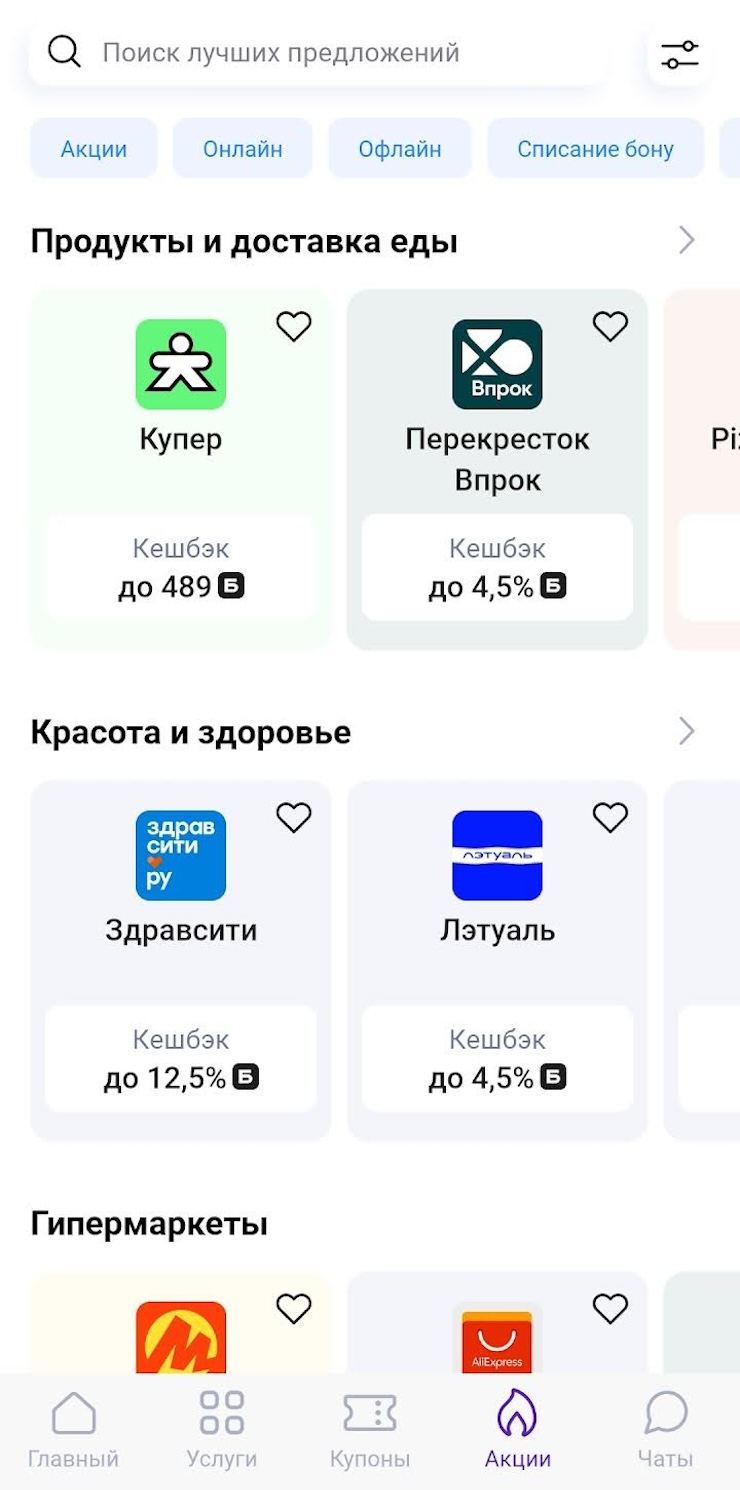
Task: Switch to the Главный tab
Action: (73, 1430)
